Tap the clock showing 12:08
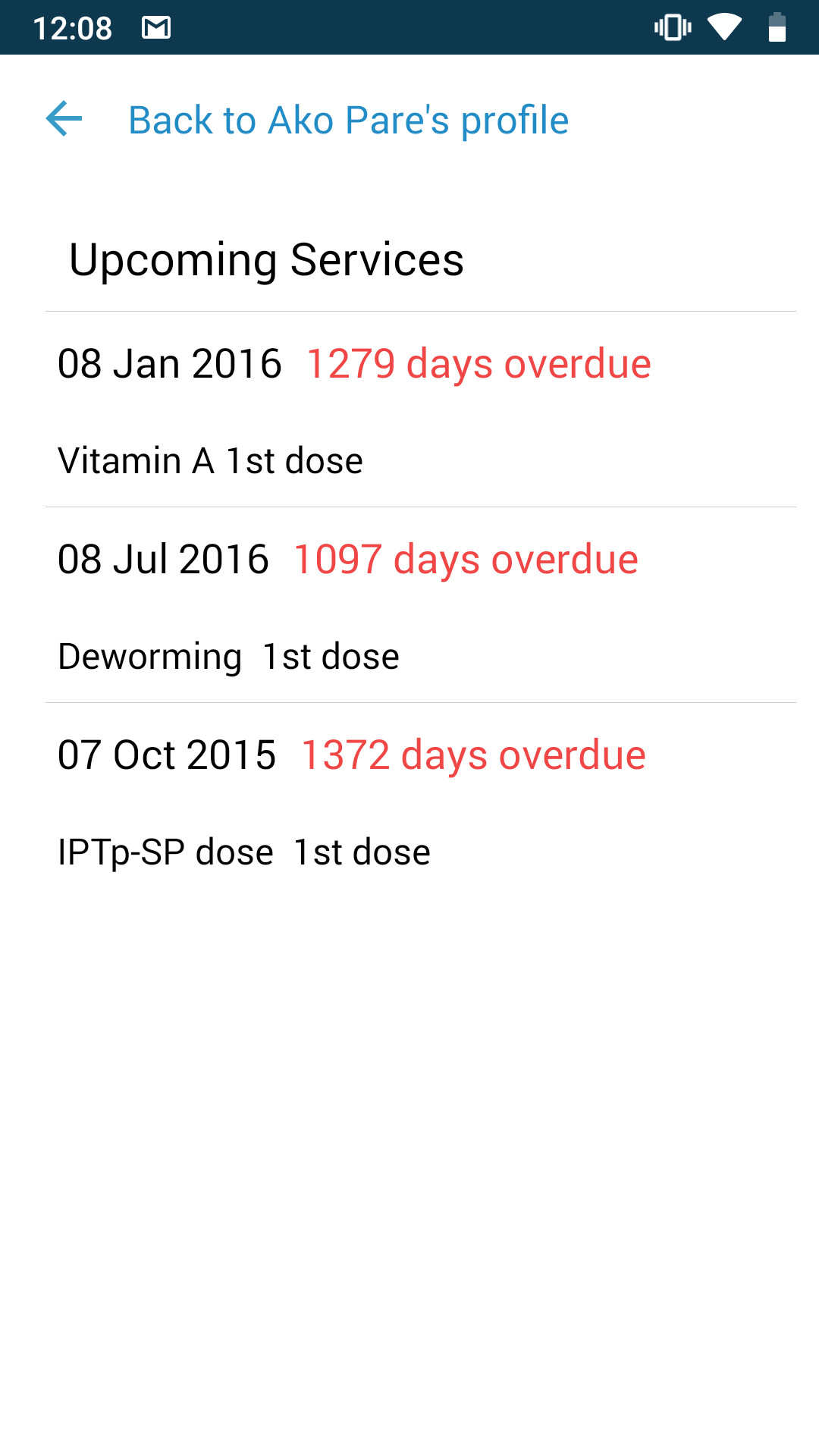This screenshot has width=819, height=1456. pyautogui.click(x=72, y=27)
